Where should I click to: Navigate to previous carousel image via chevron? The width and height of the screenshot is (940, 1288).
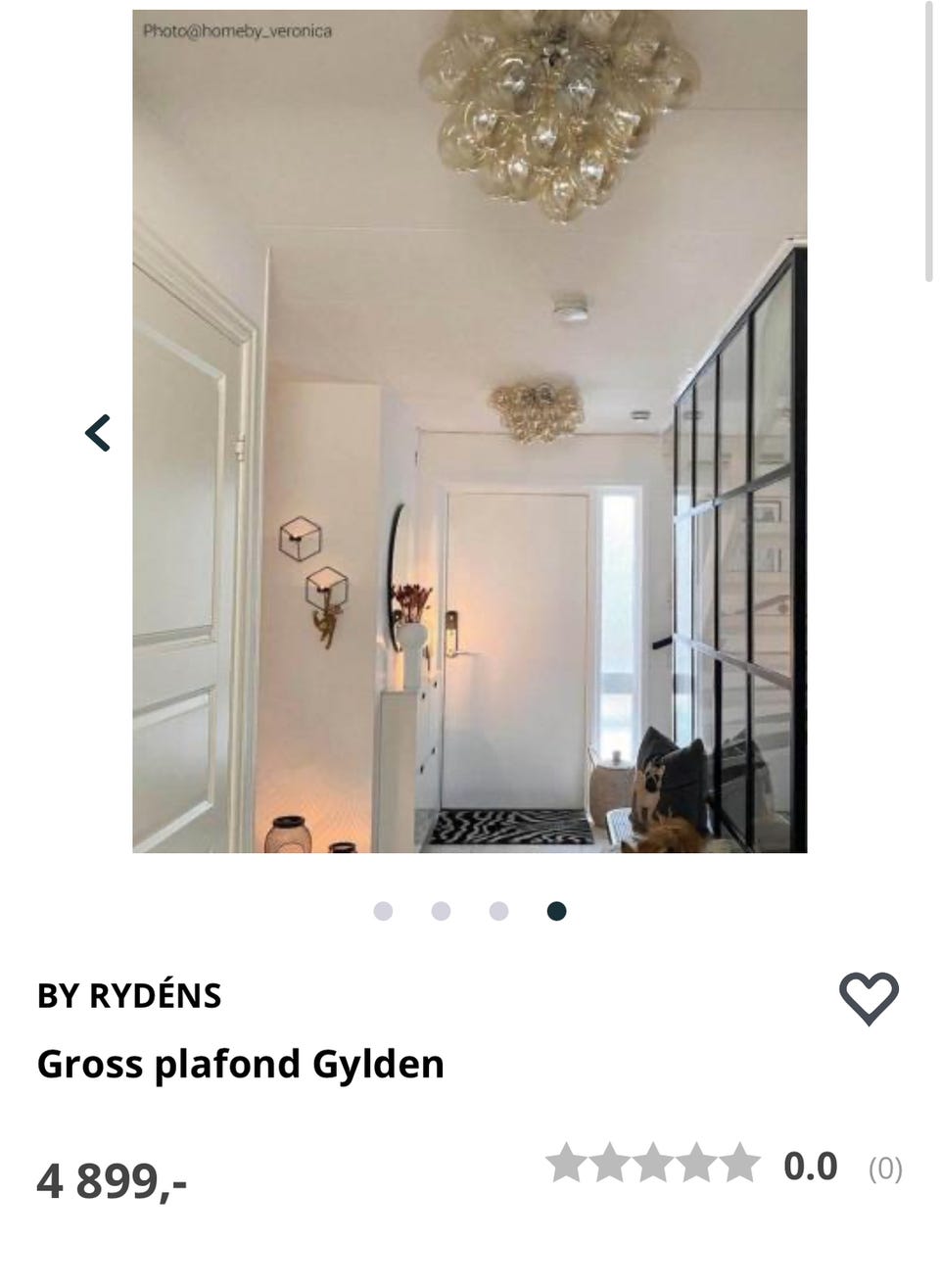(99, 432)
